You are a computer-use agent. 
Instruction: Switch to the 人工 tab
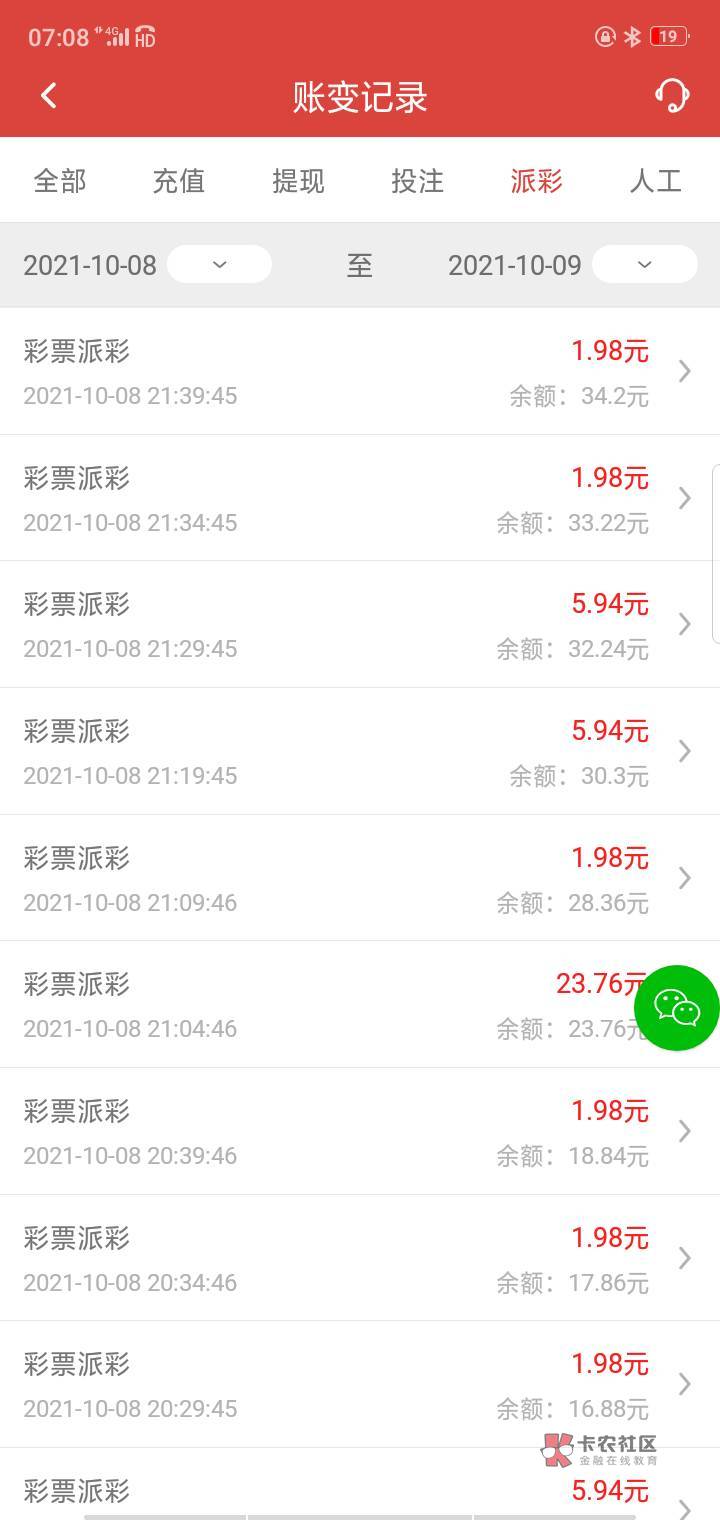point(655,181)
